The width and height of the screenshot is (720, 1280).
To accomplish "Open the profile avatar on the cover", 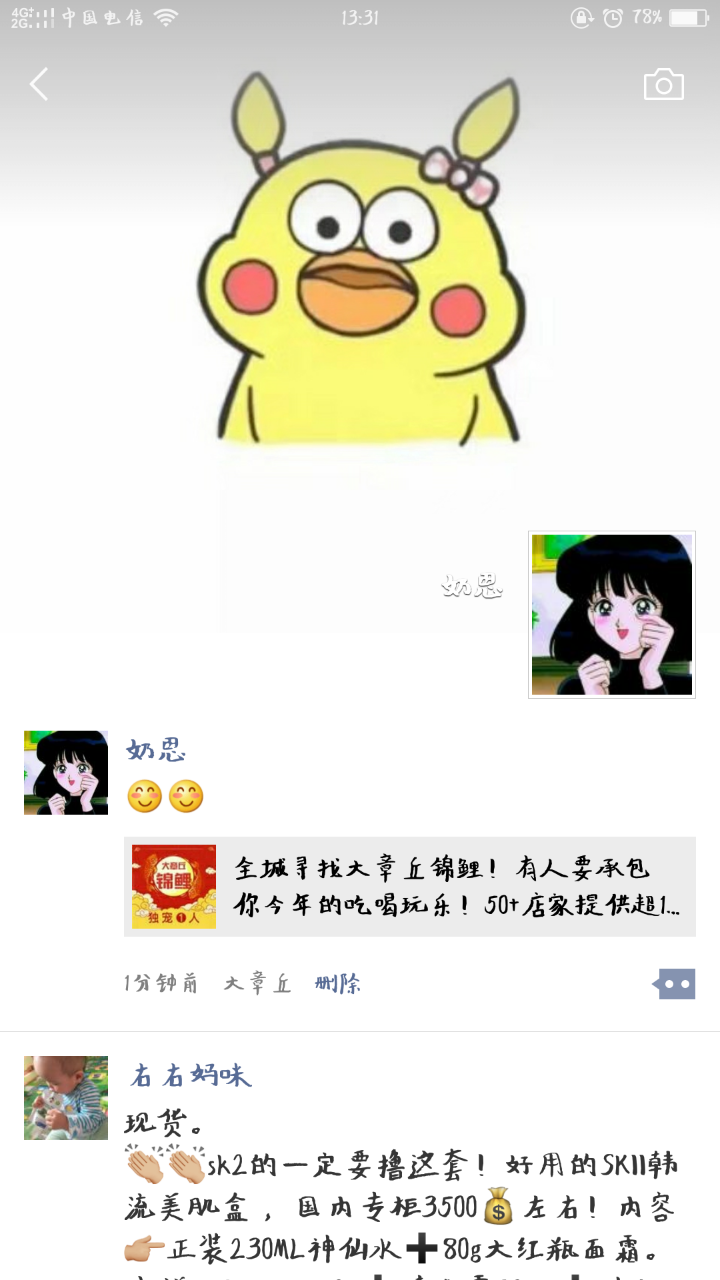I will coord(611,614).
